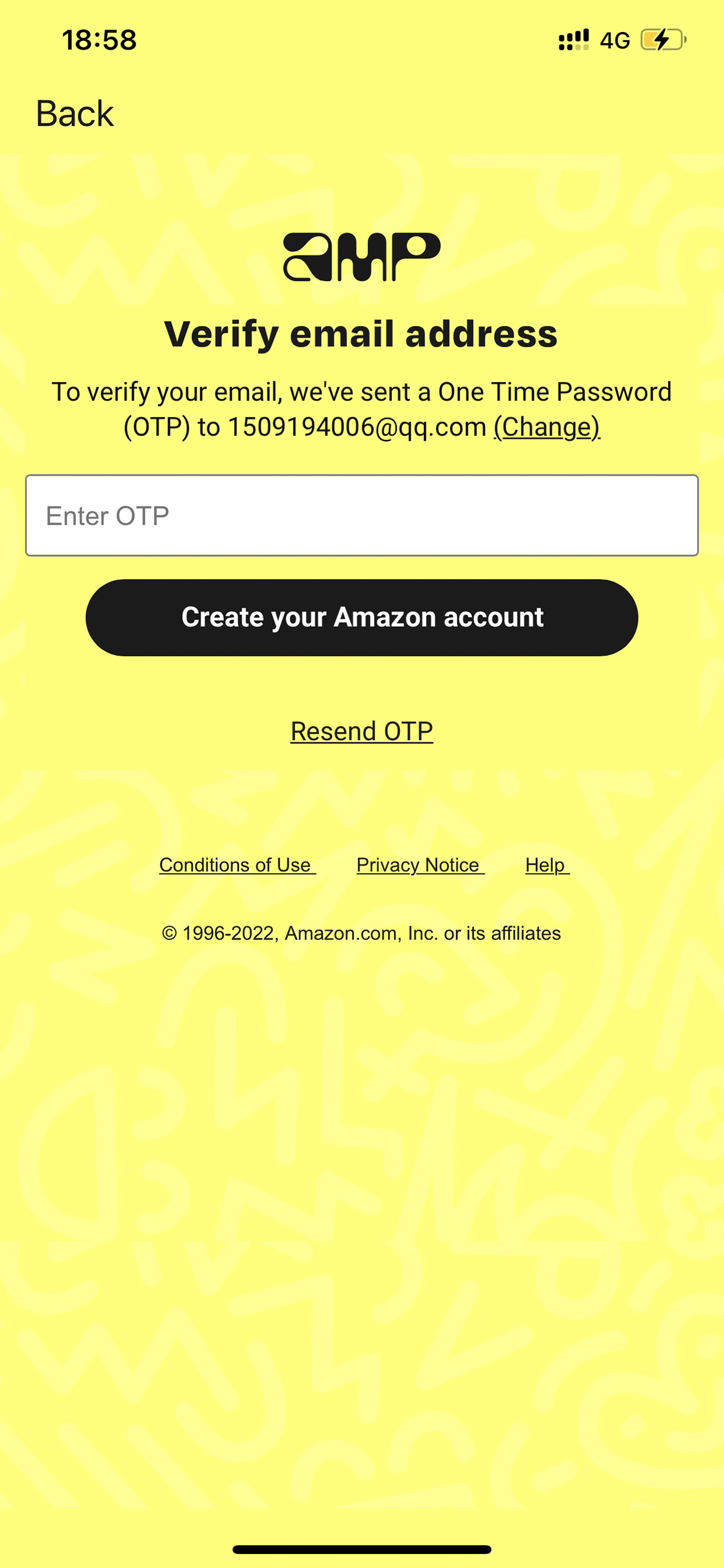Screen dimensions: 724x1568
Task: Focus the Enter OTP field
Action: (362, 516)
